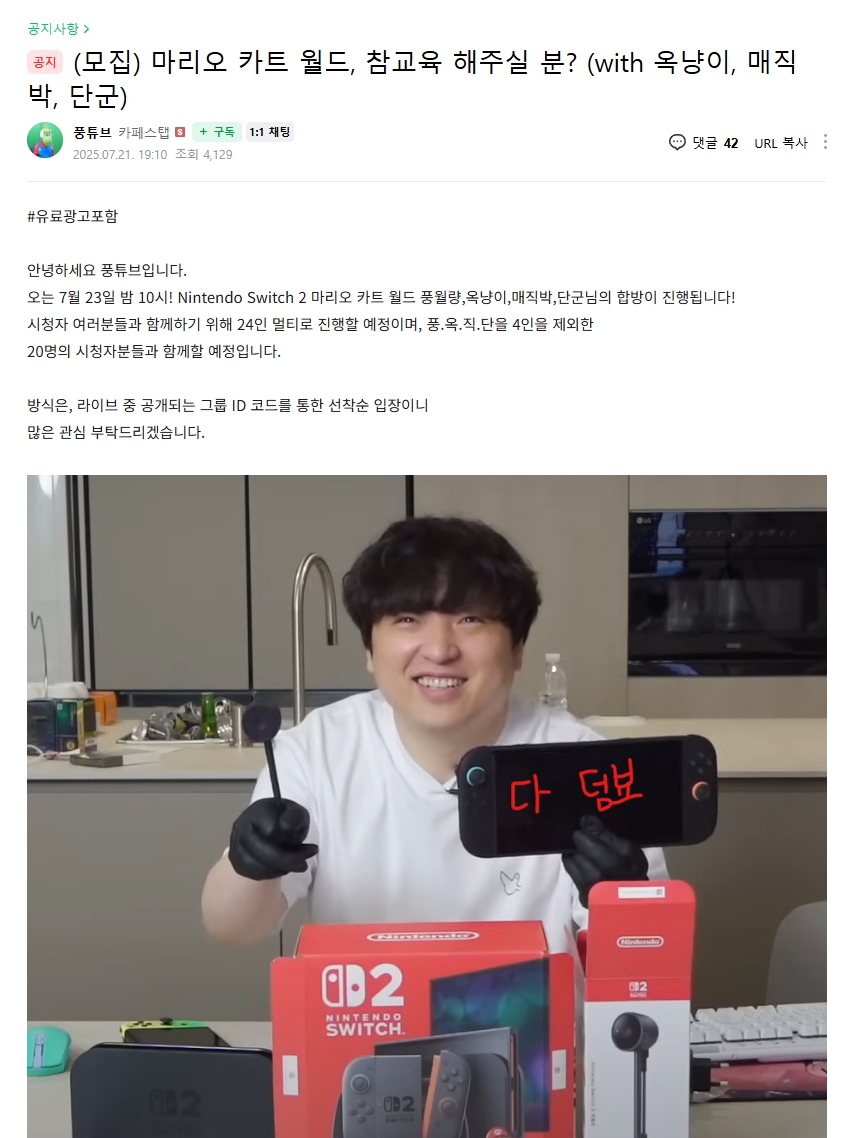Screen dimensions: 855x1138
Task: Start a 1:1 채팅 with the author
Action: 269,132
